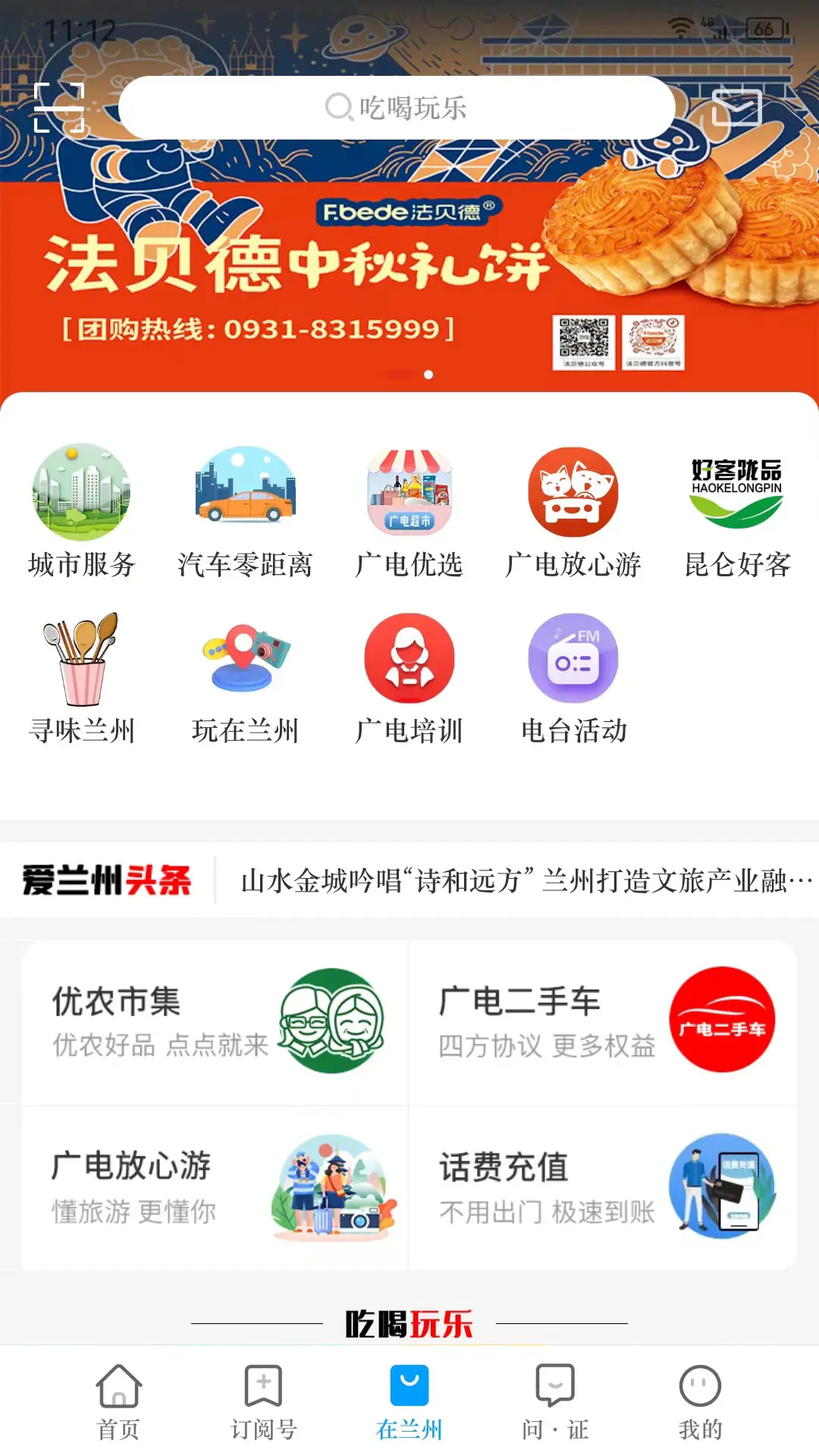Open the 玩在兰州 travel camera icon
This screenshot has width=819, height=1456.
pyautogui.click(x=245, y=660)
